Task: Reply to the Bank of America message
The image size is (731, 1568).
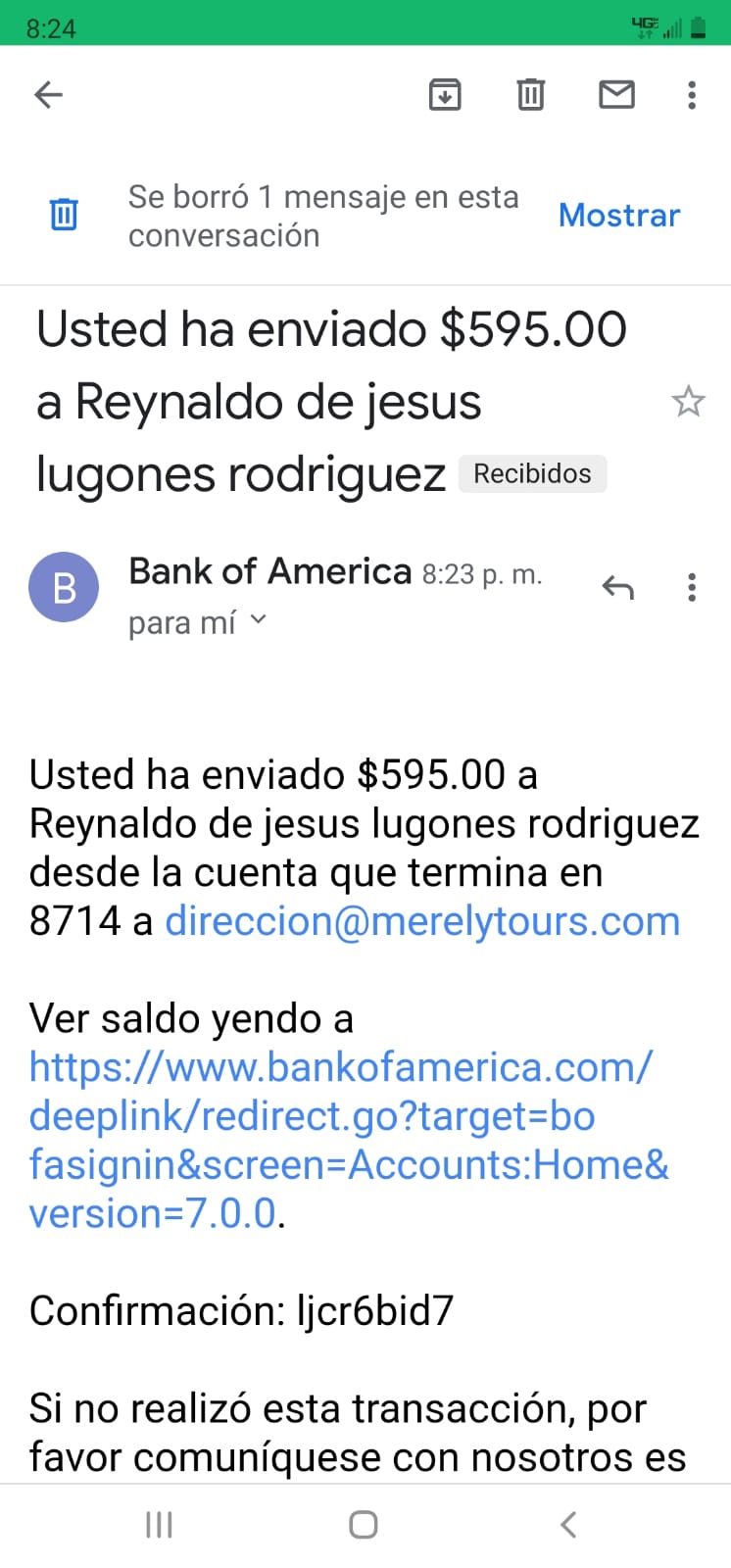Action: tap(618, 587)
